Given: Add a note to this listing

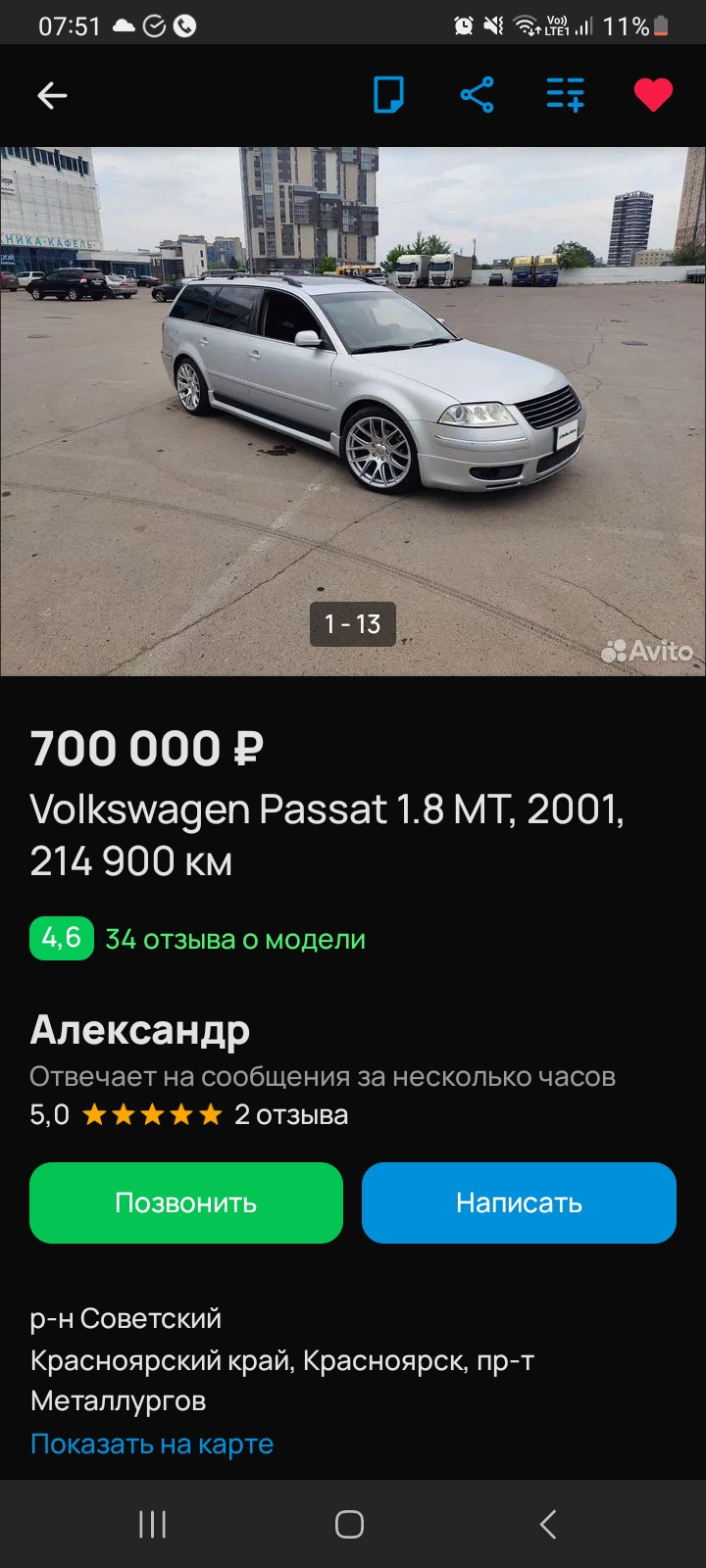Looking at the screenshot, I should click(x=388, y=95).
